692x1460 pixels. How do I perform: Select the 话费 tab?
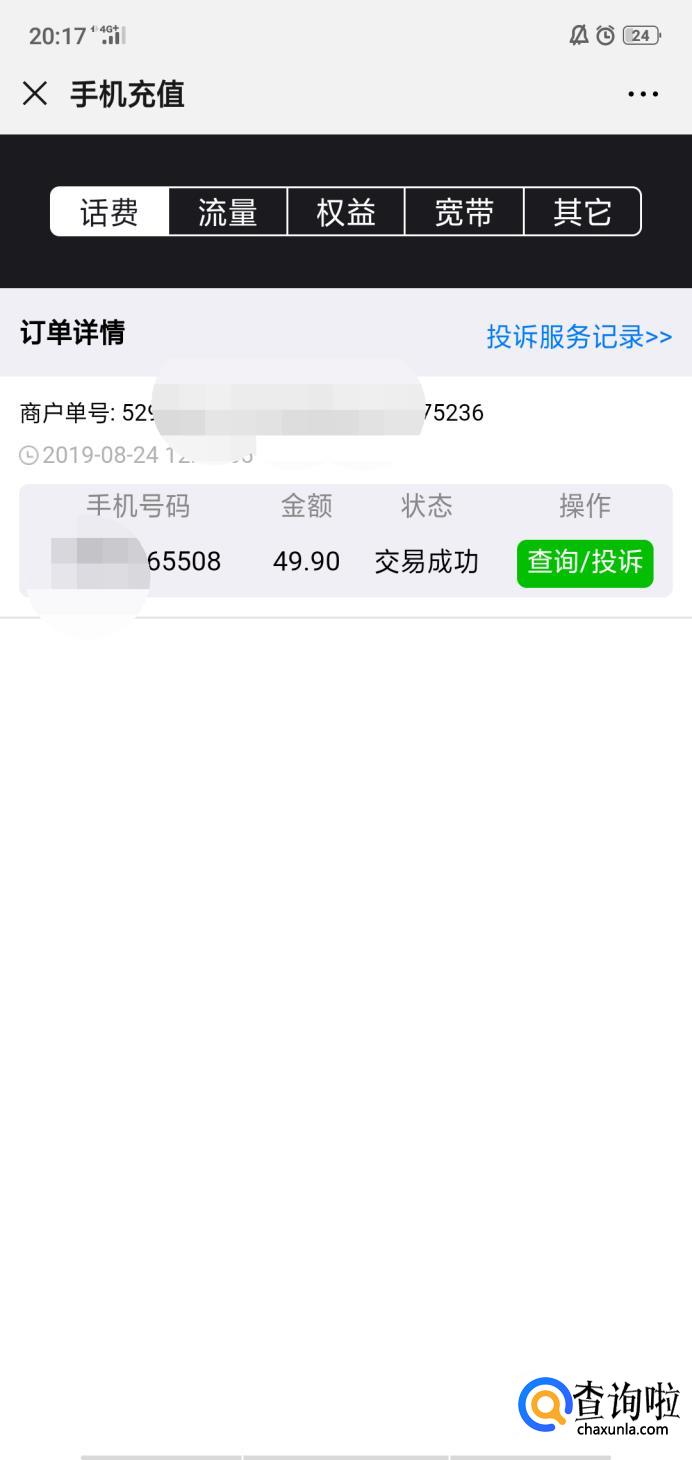point(109,212)
